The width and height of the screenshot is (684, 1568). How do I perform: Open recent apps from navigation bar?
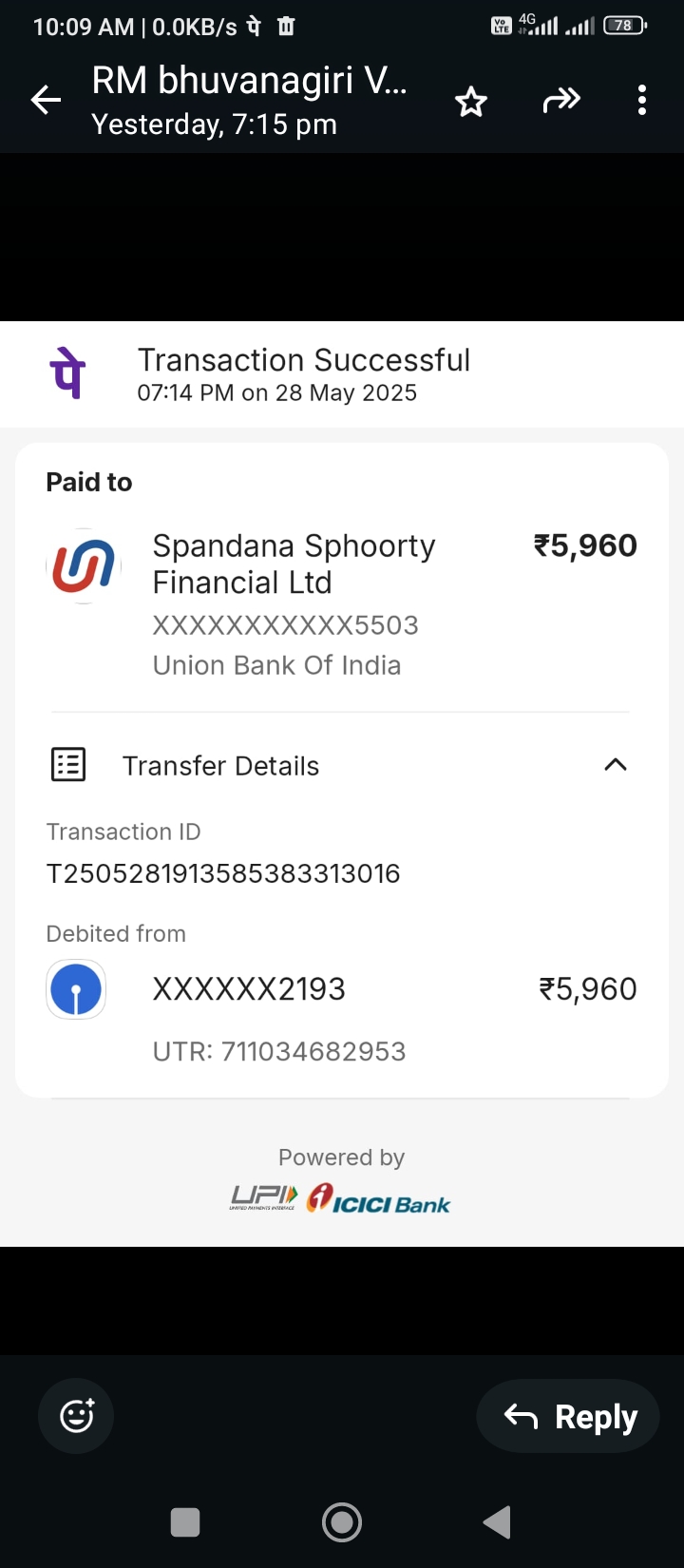(x=185, y=1521)
